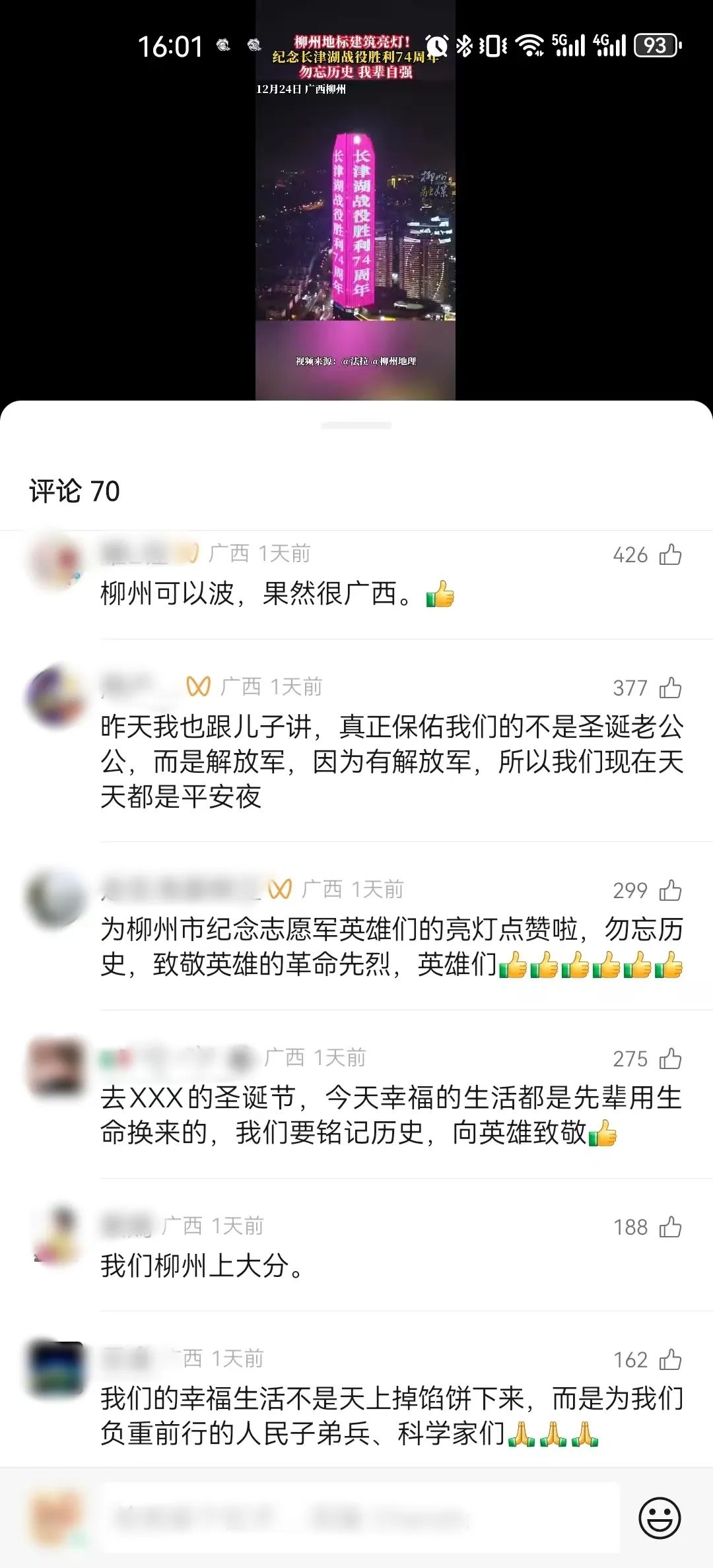This screenshot has width=713, height=1568.
Task: Like the 去XXX的圣诞节 comment
Action: [x=670, y=1059]
